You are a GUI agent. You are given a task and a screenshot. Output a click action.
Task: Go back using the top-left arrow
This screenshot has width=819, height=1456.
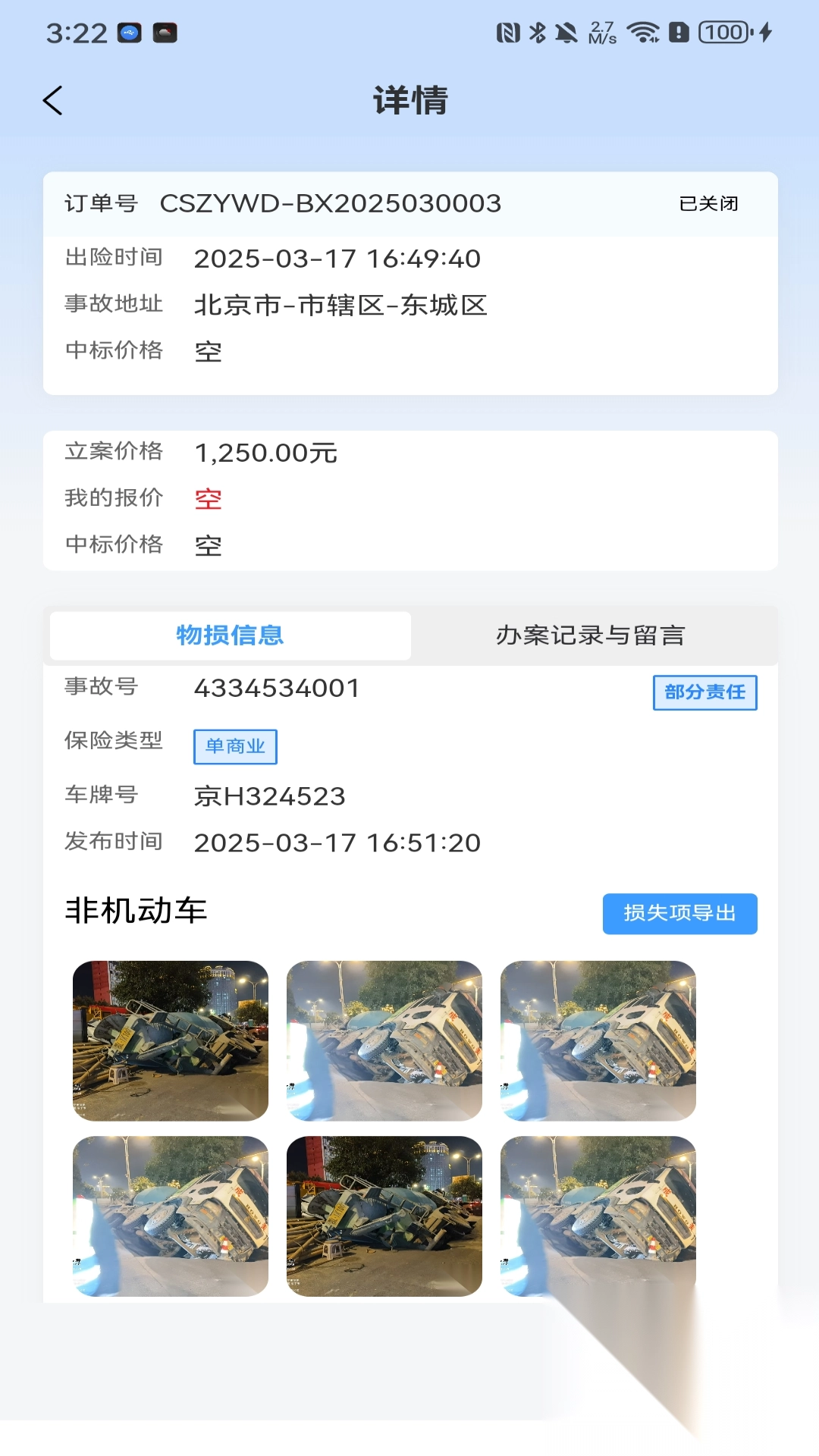point(52,100)
